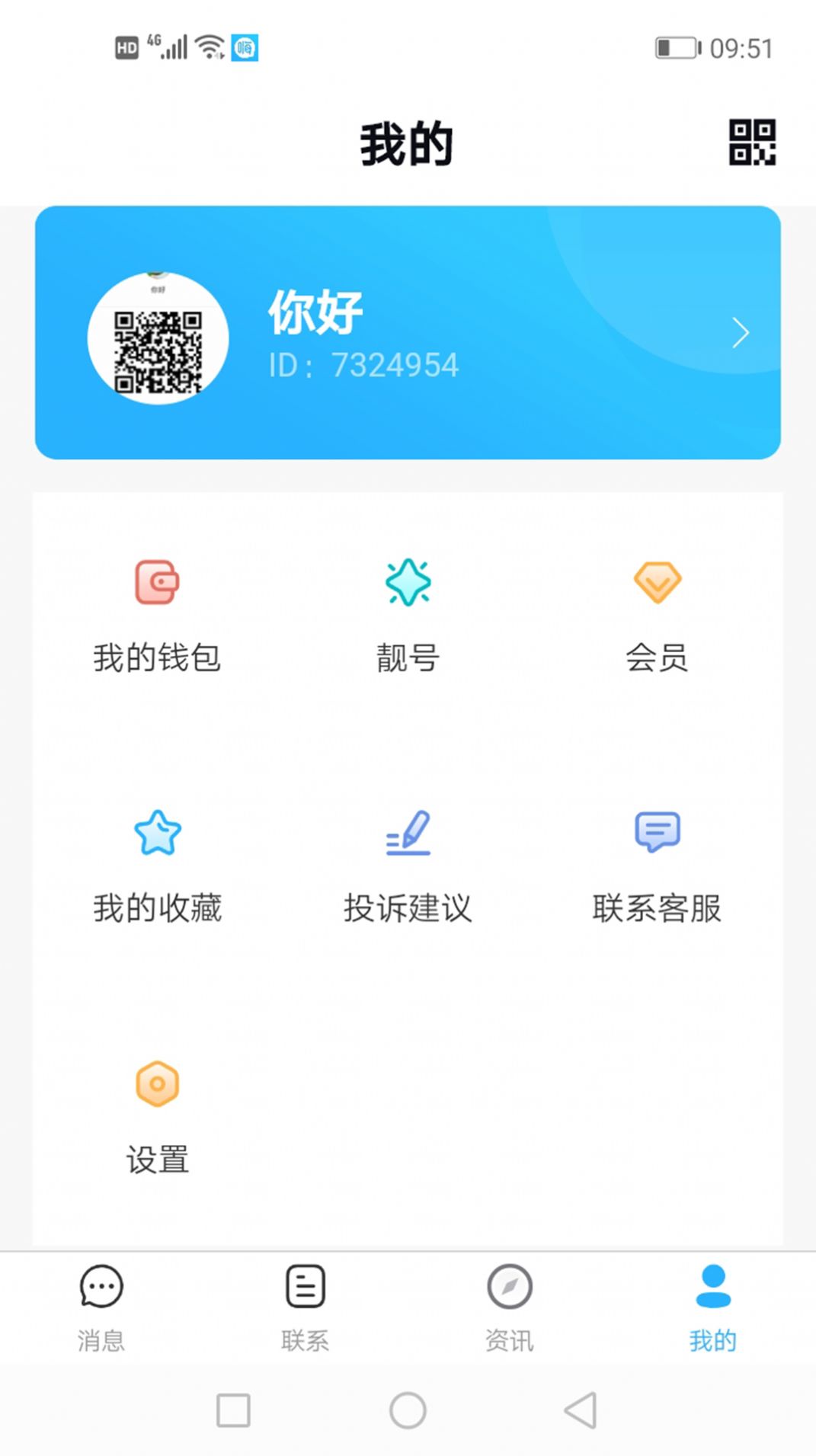Tap the 嗨 notification icon in status bar

pyautogui.click(x=243, y=49)
